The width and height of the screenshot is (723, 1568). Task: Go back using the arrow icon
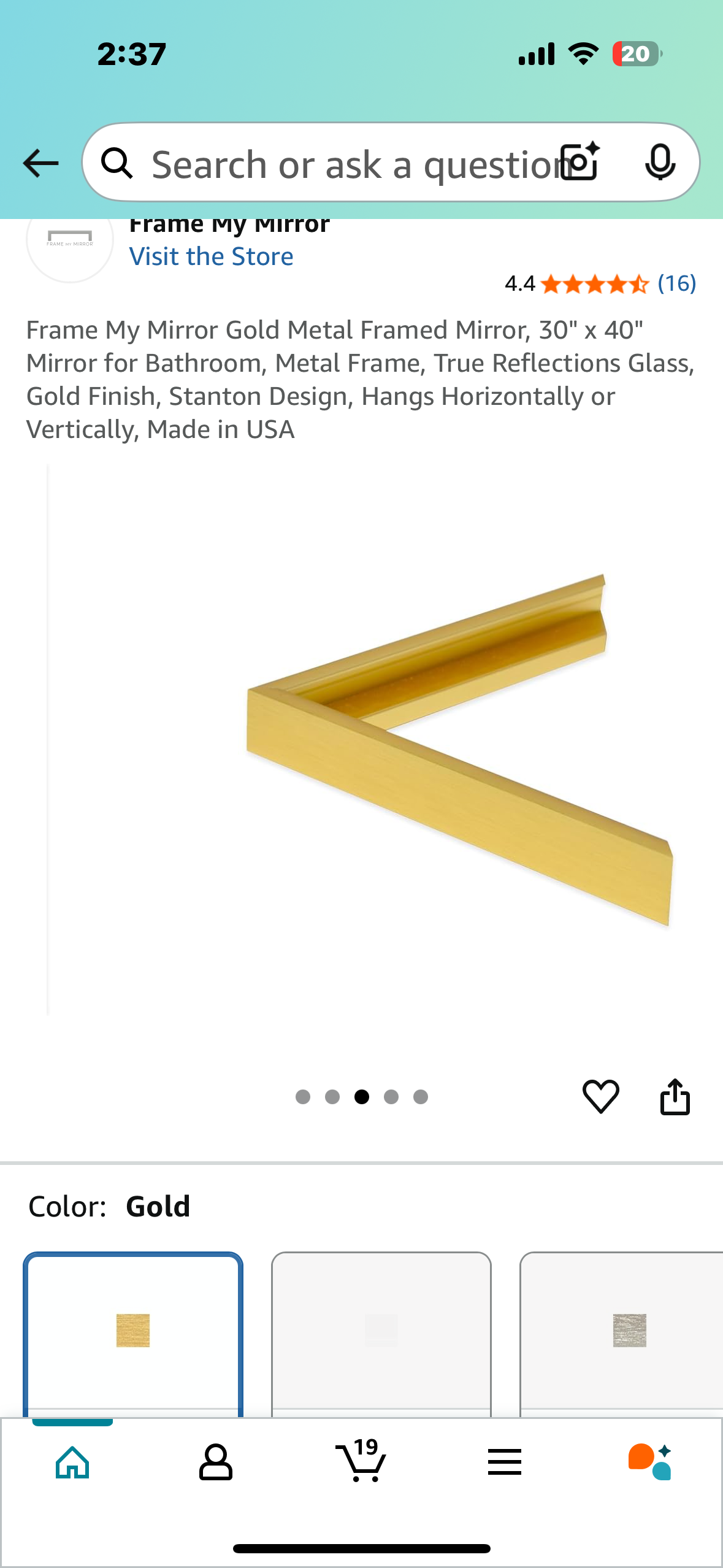point(40,163)
